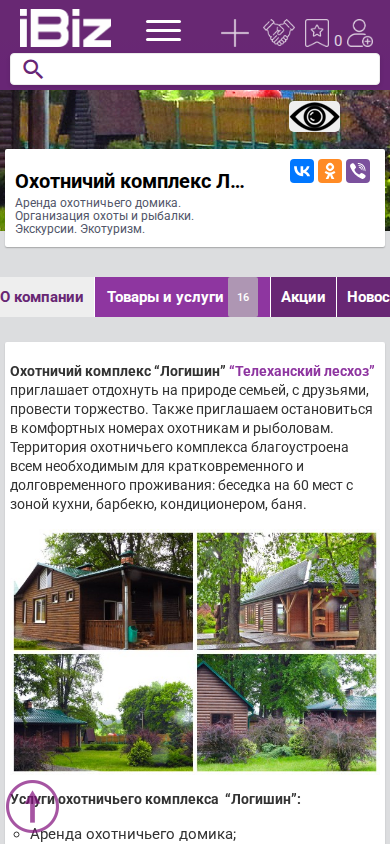Switch to Товары и услуги tab
The image size is (390, 844).
pyautogui.click(x=182, y=297)
